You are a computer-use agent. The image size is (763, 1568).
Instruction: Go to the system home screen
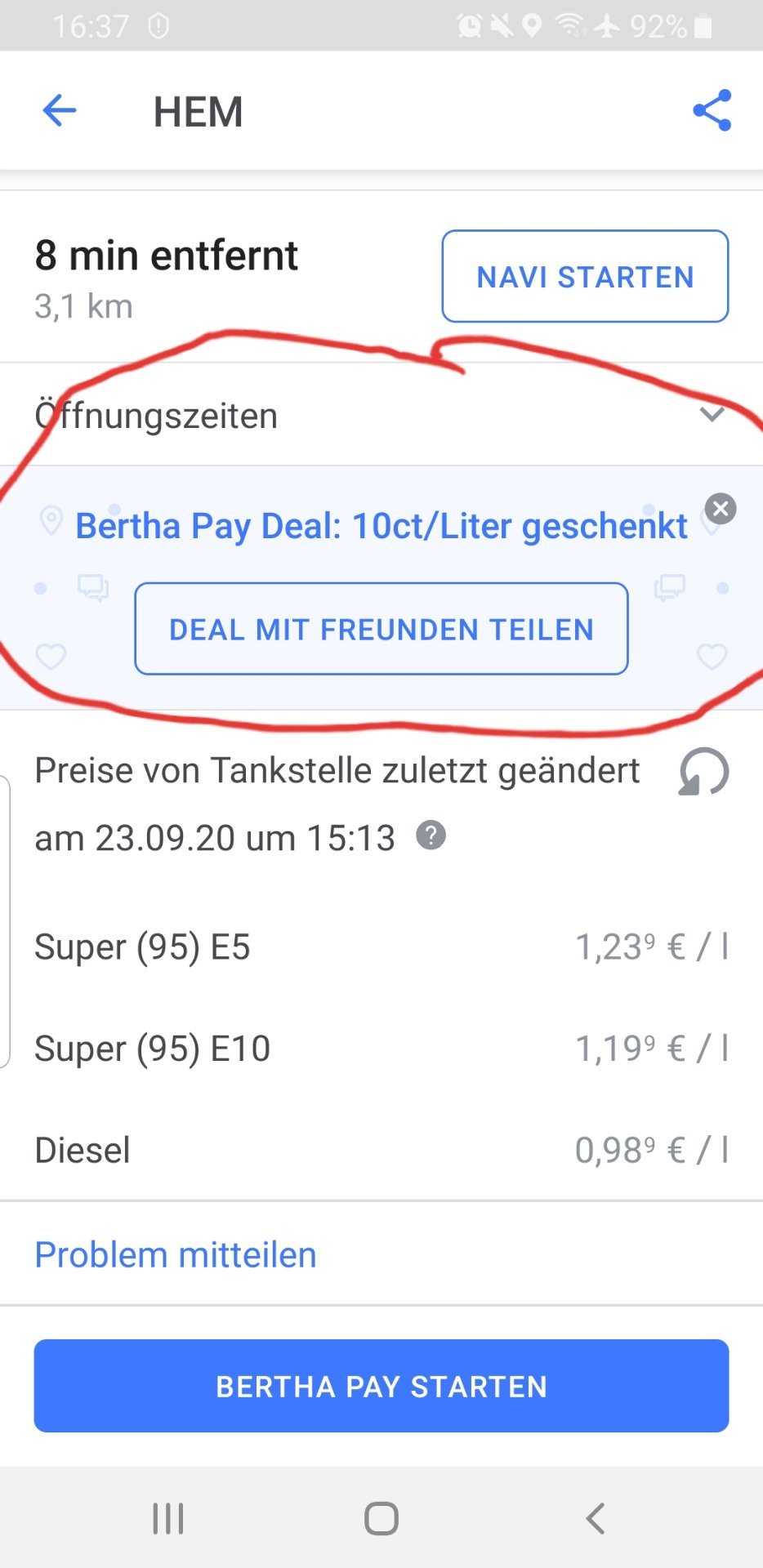pos(381,1519)
